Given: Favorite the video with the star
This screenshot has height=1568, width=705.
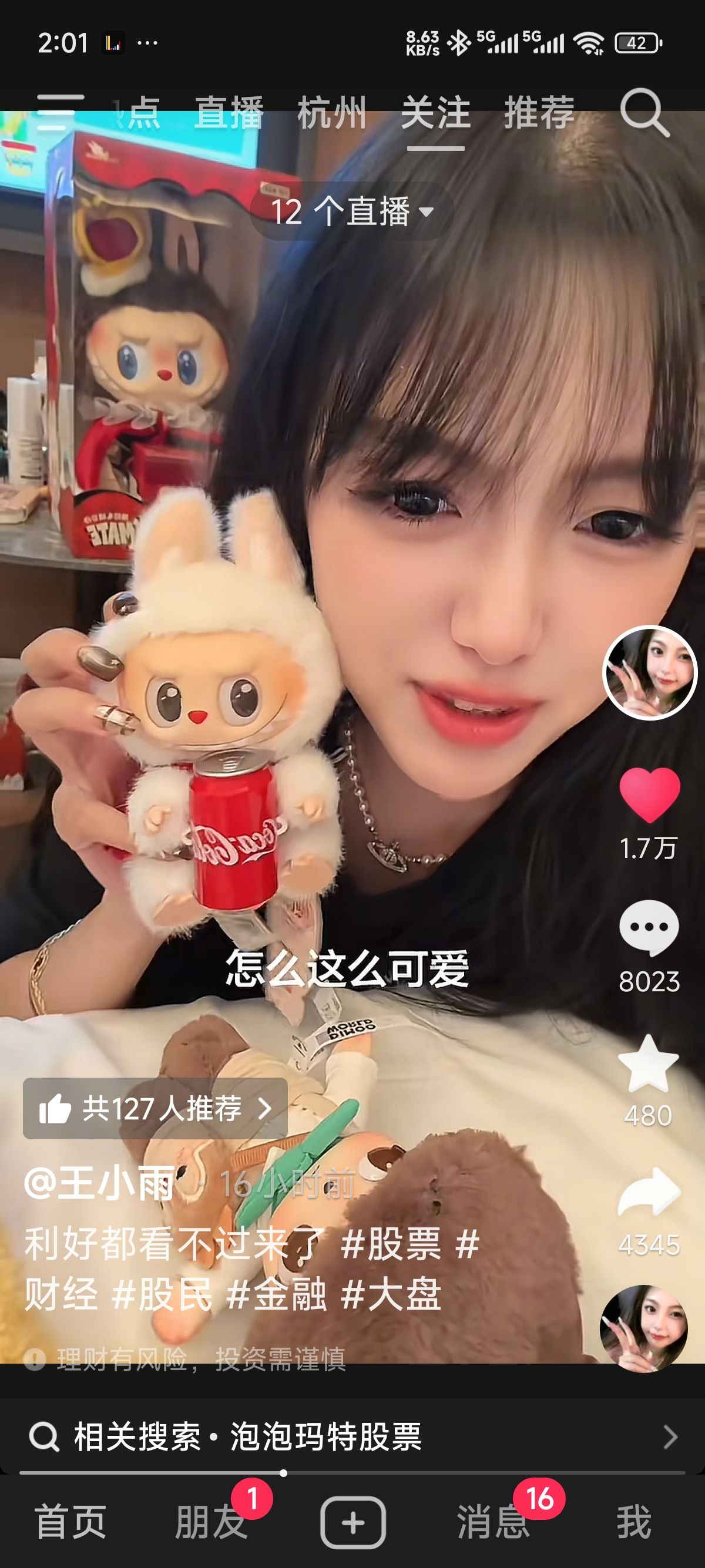Looking at the screenshot, I should point(649,1064).
